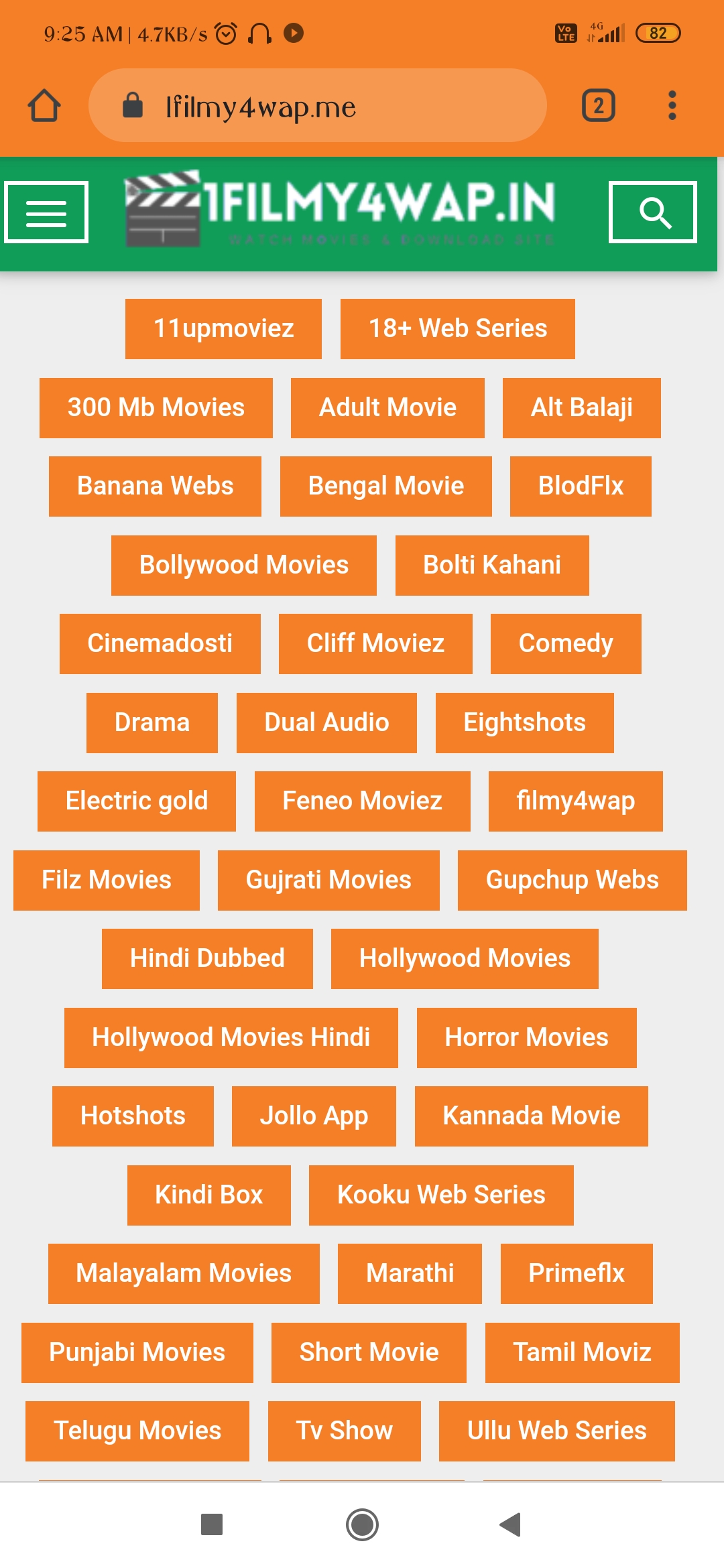
Task: Go back using the system back button
Action: (x=510, y=1524)
